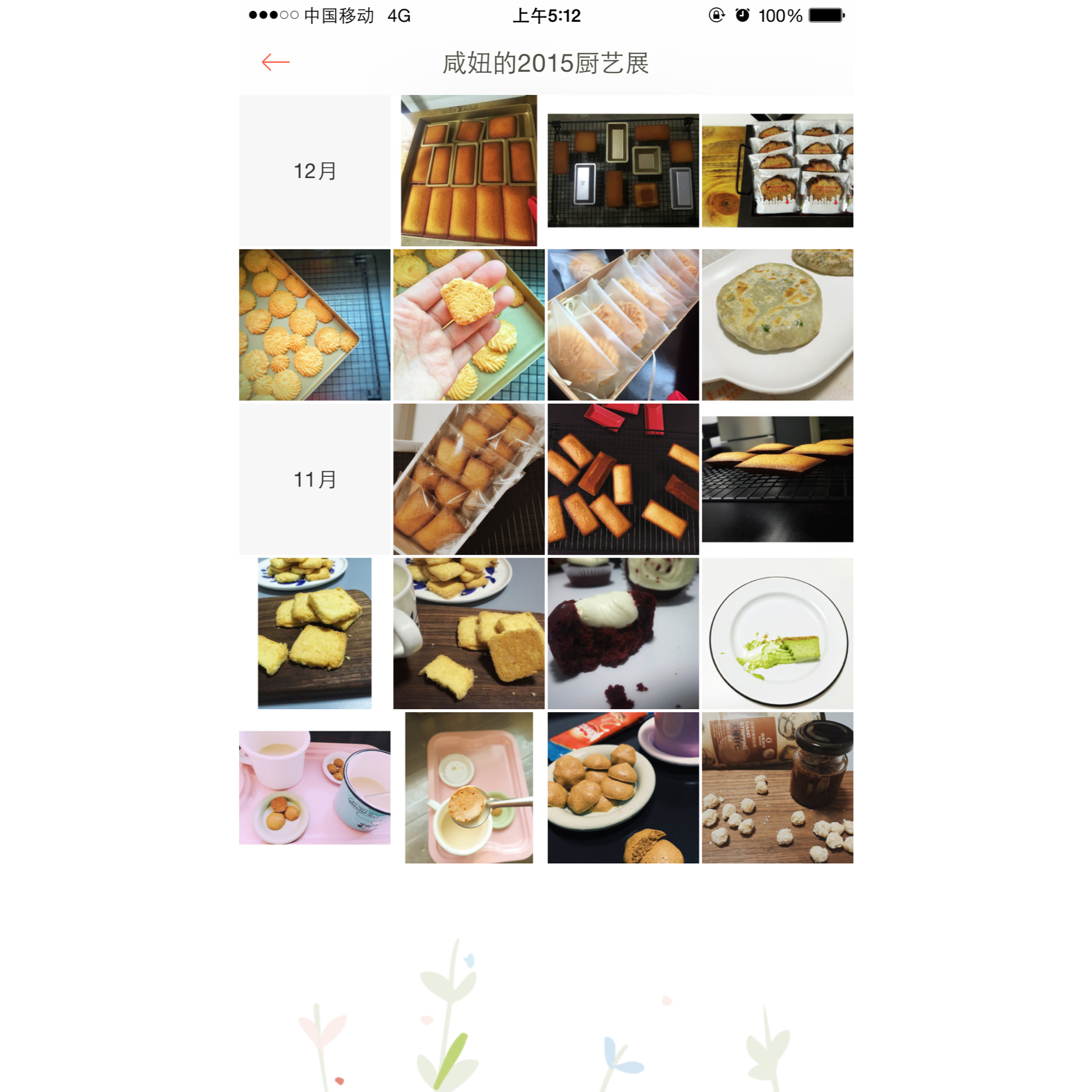Open the jar with popcorn pieces photo
Screen dimensions: 1092x1092
(777, 788)
